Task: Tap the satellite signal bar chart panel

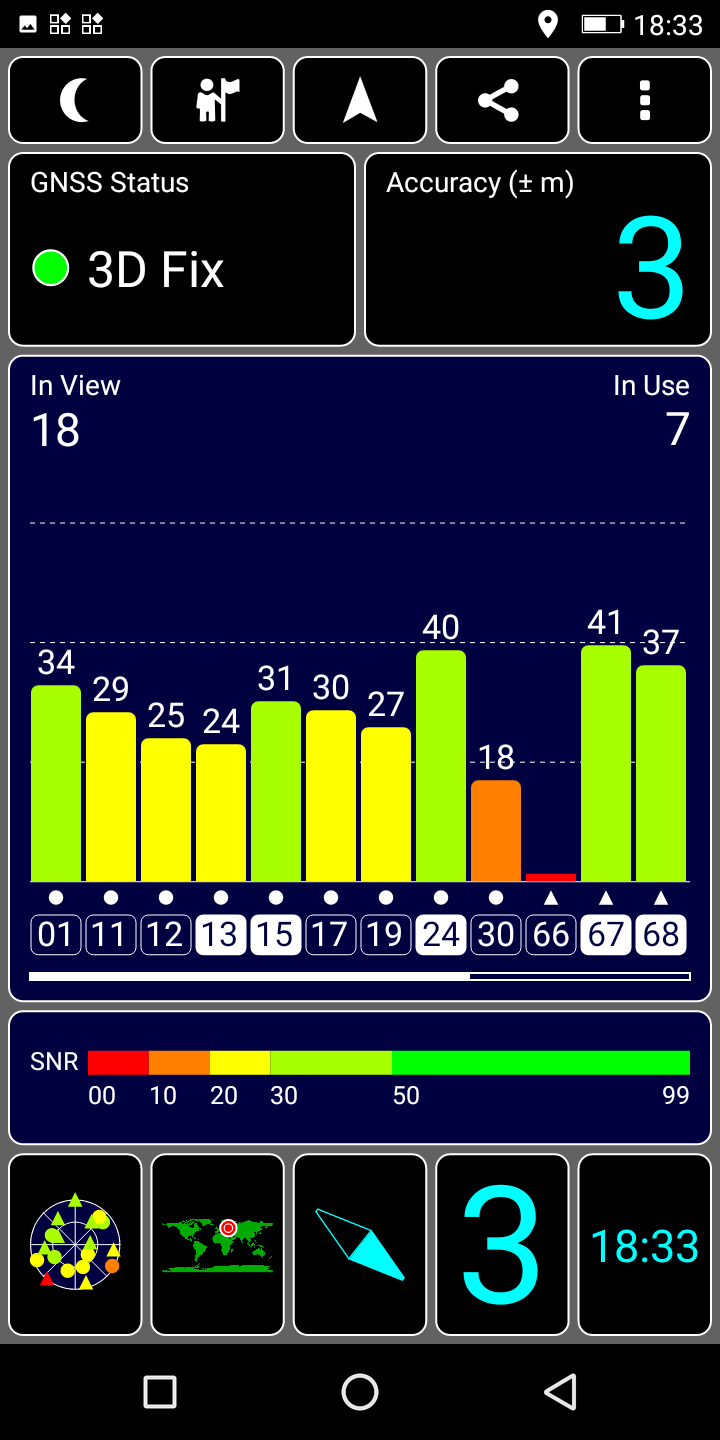Action: coord(360,678)
